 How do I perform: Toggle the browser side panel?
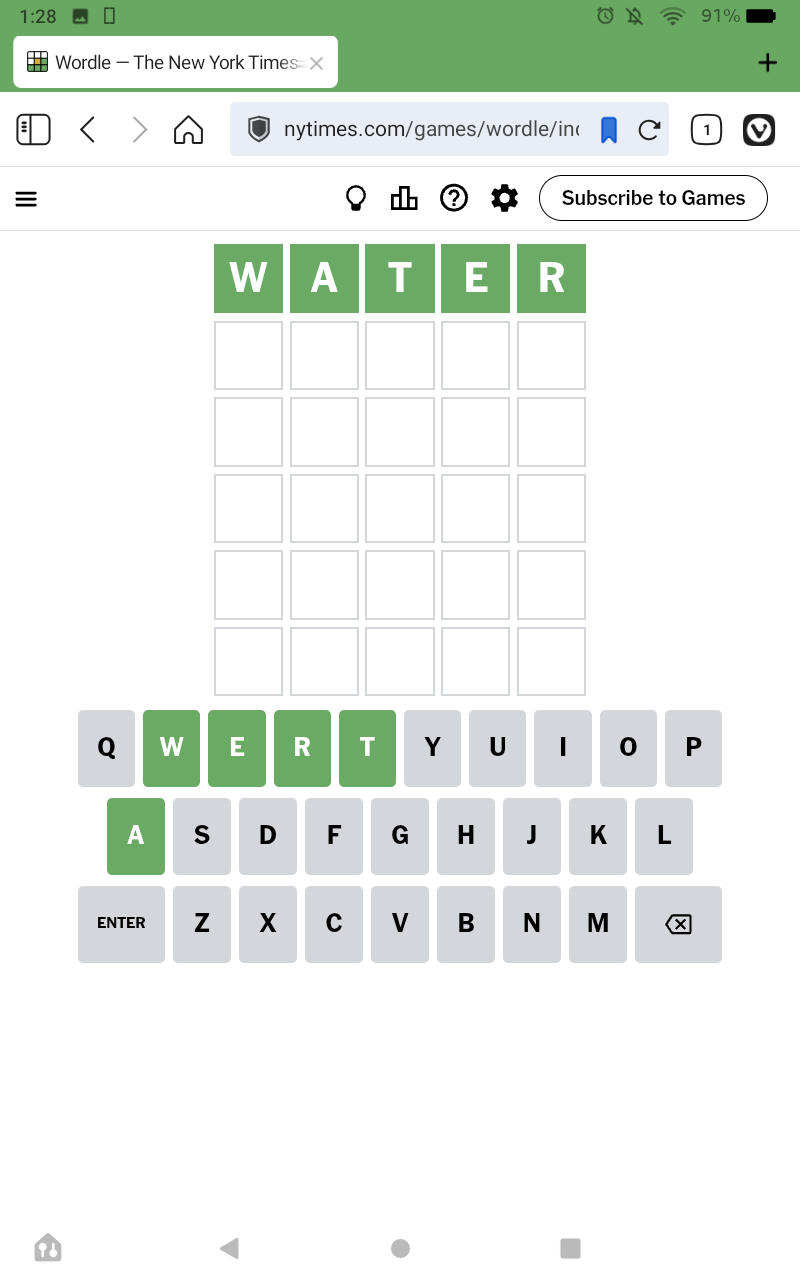(x=33, y=129)
